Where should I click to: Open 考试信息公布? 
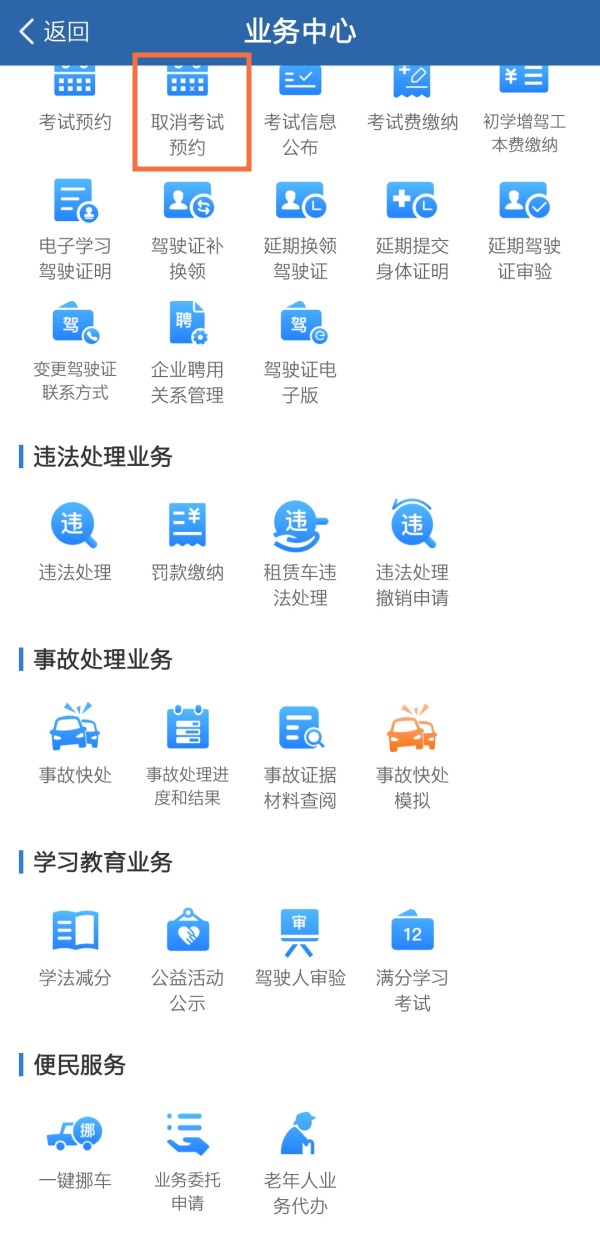pos(300,110)
